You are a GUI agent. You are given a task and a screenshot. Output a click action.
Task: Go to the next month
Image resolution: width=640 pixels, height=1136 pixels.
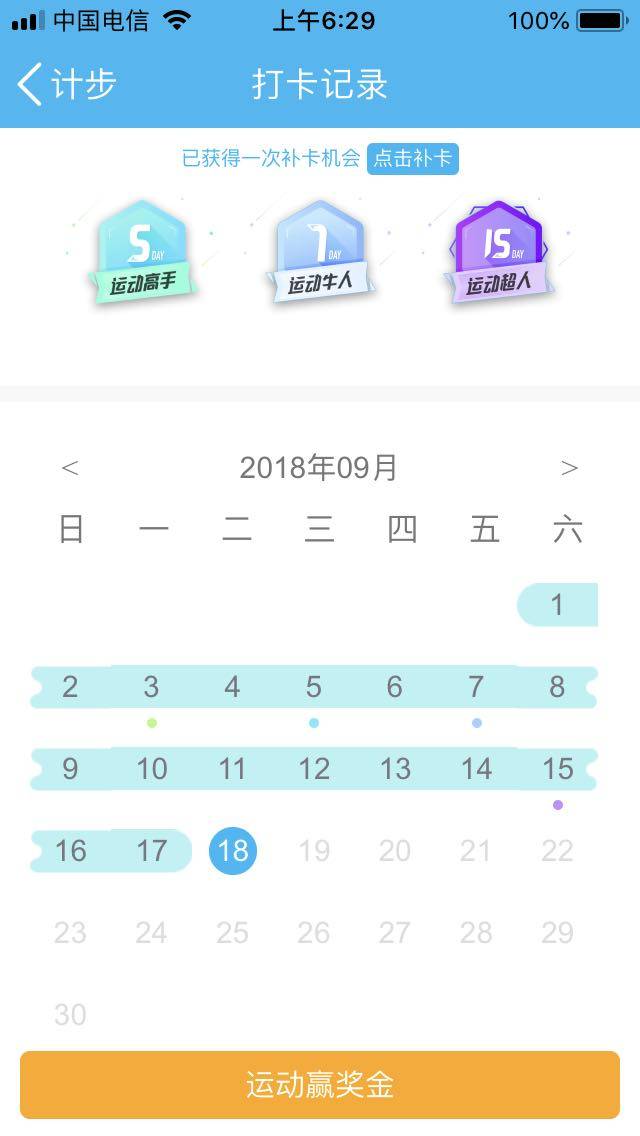(x=569, y=468)
